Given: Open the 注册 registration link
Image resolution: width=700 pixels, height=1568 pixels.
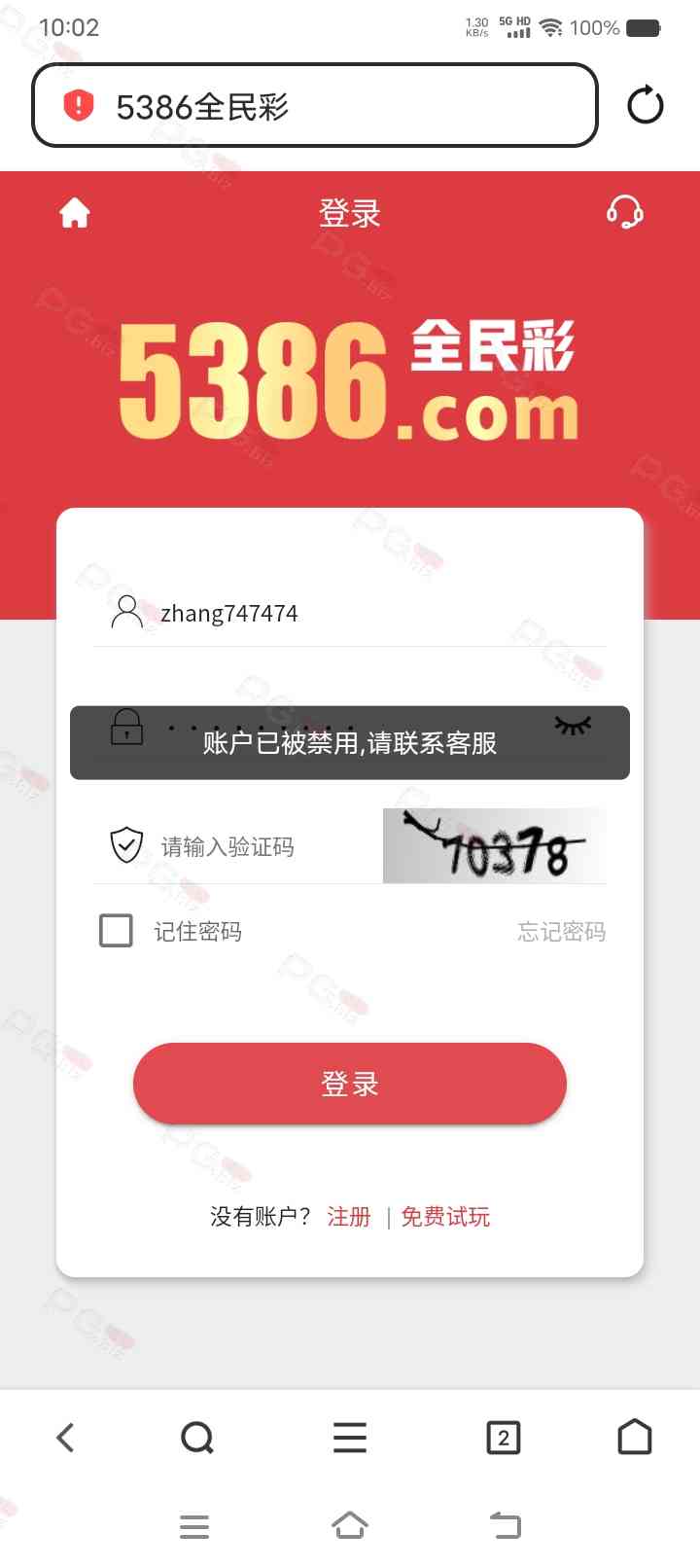Looking at the screenshot, I should pos(348,1217).
